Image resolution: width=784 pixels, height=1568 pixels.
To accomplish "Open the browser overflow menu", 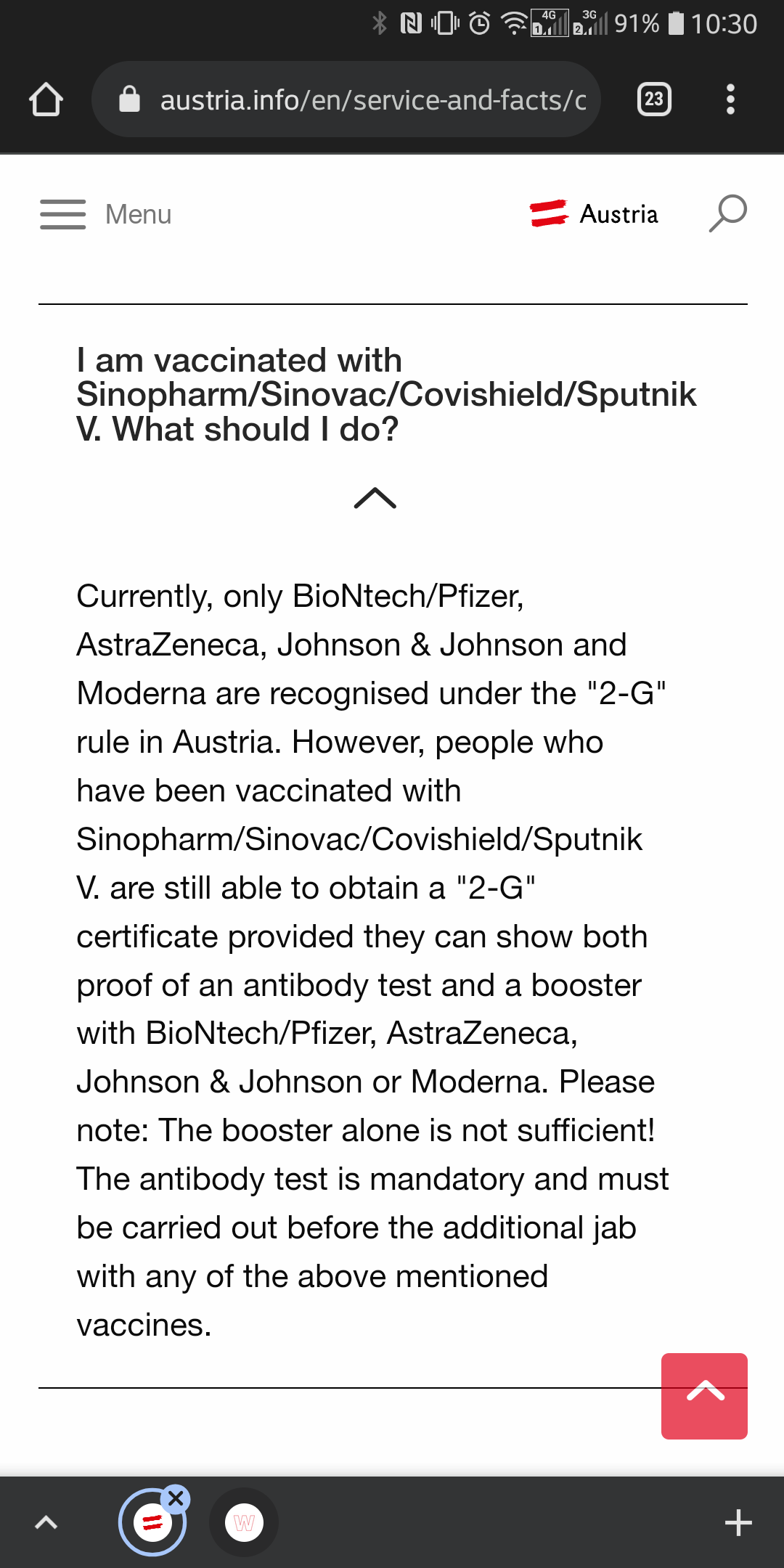I will [x=730, y=99].
